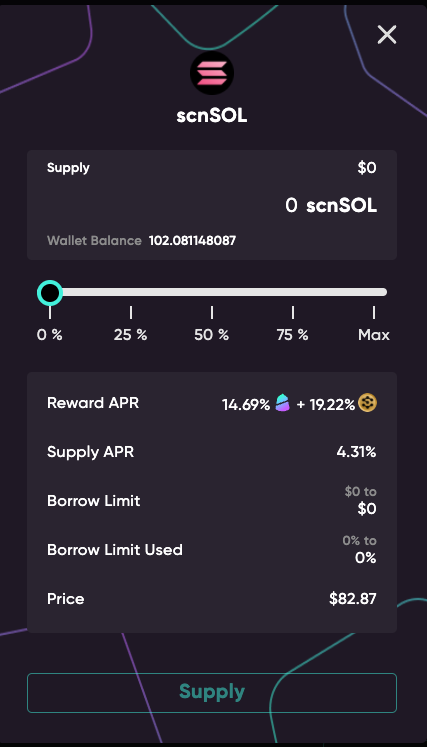Image resolution: width=427 pixels, height=747 pixels.
Task: Tap the Supply button
Action: (x=212, y=692)
